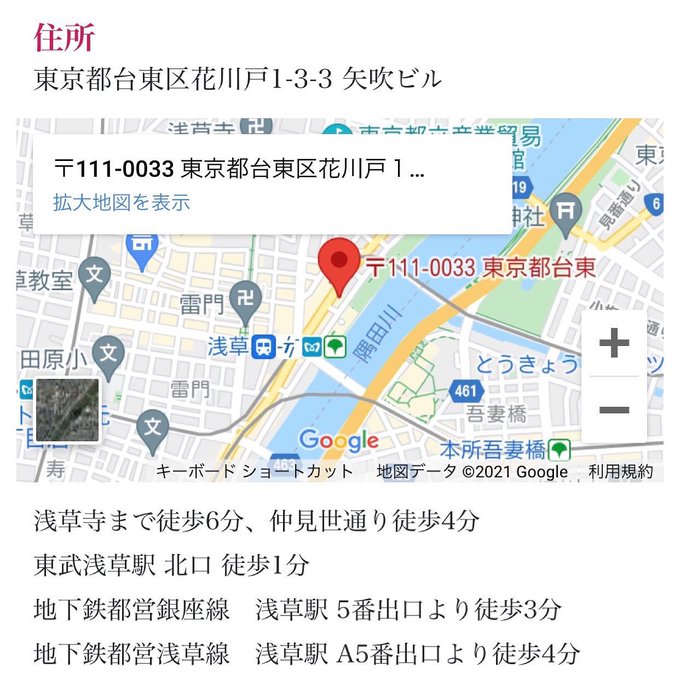
Task: Zoom out the map with minus button
Action: pyautogui.click(x=614, y=409)
